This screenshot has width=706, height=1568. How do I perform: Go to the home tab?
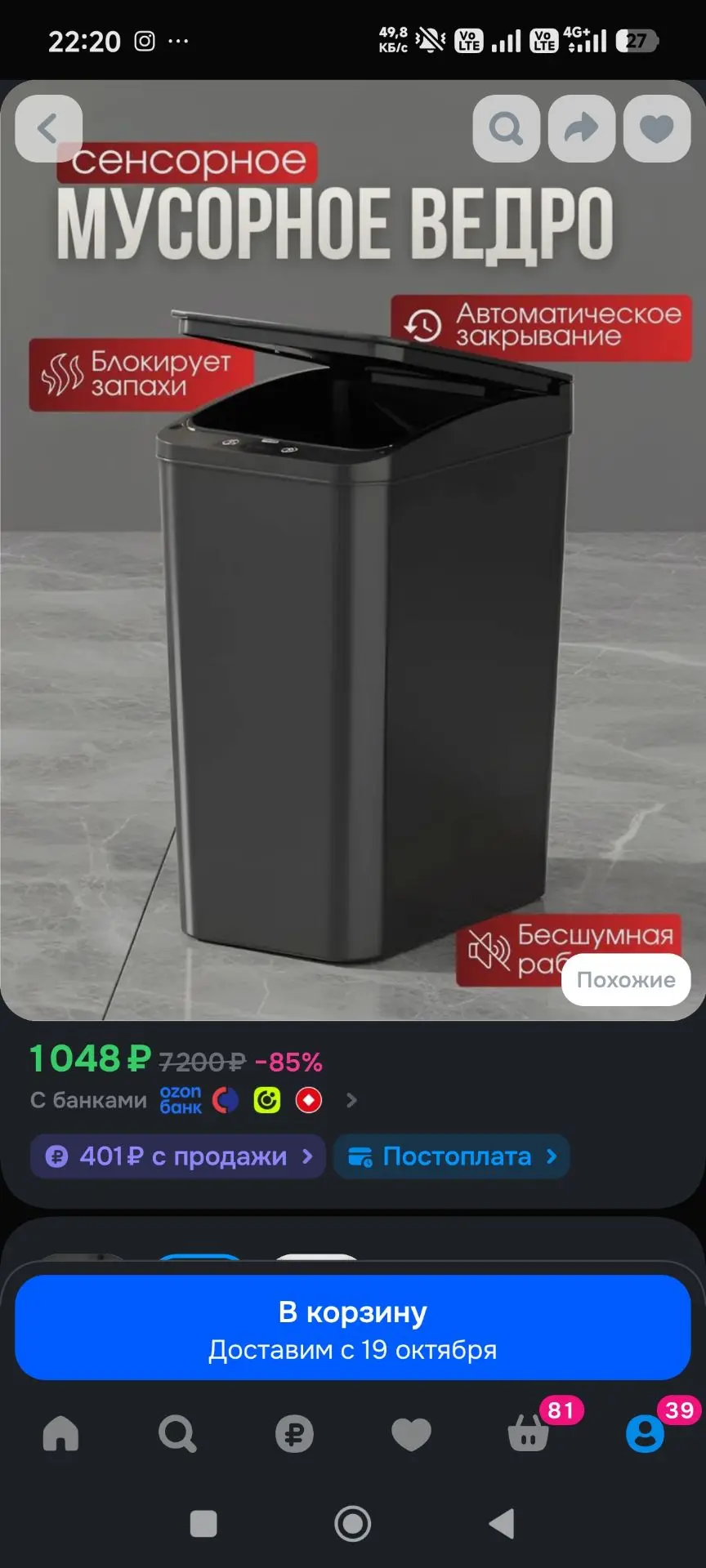60,1433
